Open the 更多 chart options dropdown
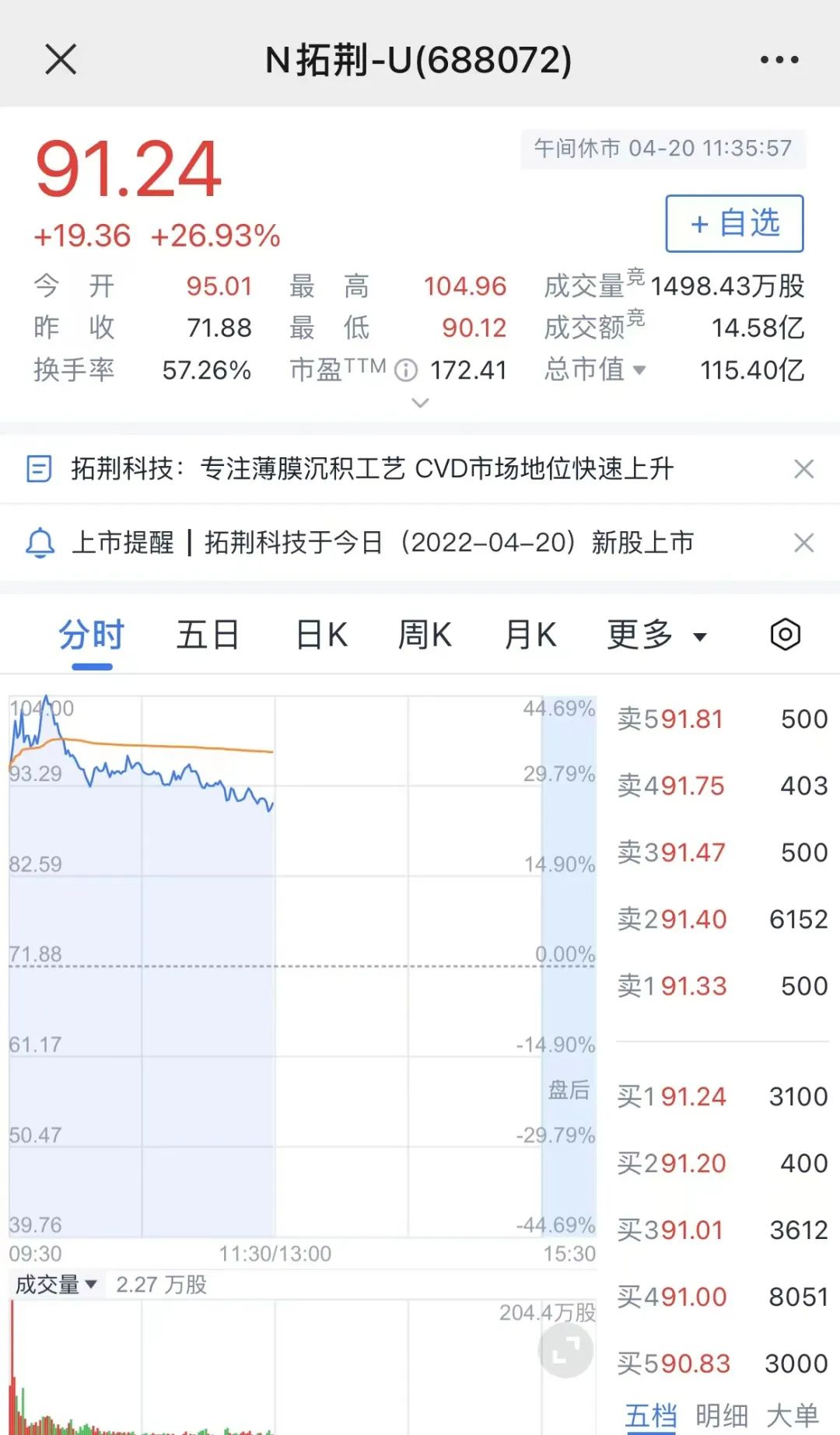 pos(657,635)
